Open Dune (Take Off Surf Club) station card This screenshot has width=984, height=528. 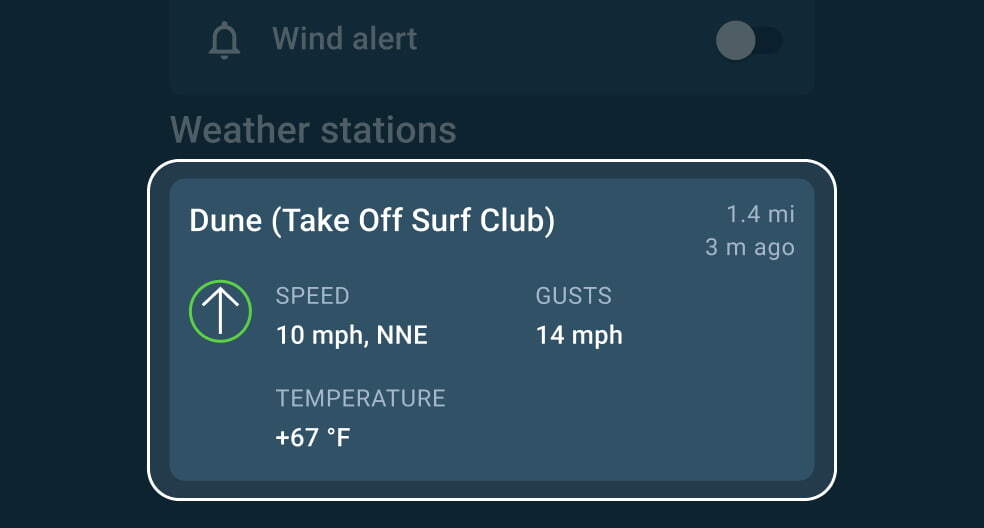[491, 329]
